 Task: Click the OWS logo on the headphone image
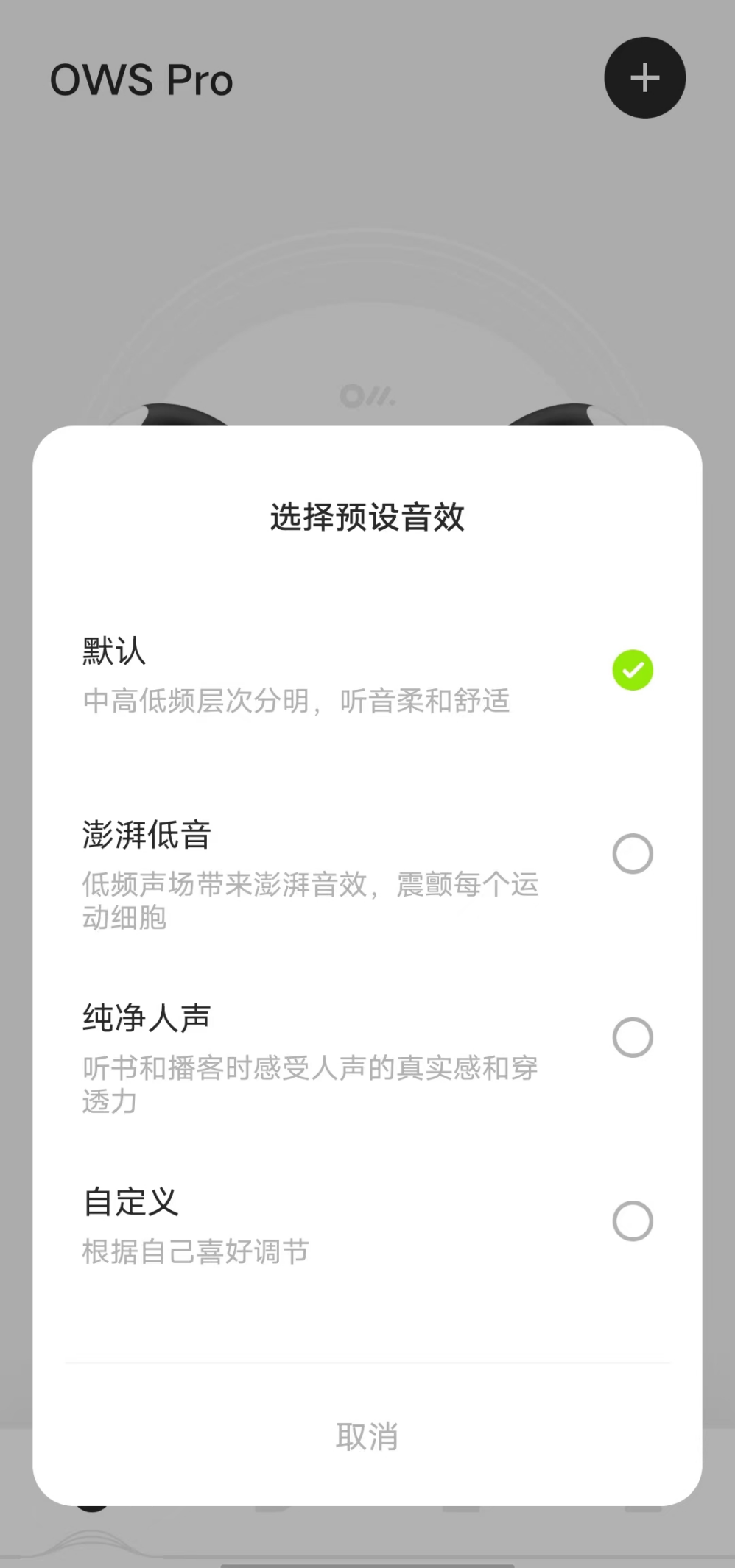click(368, 396)
